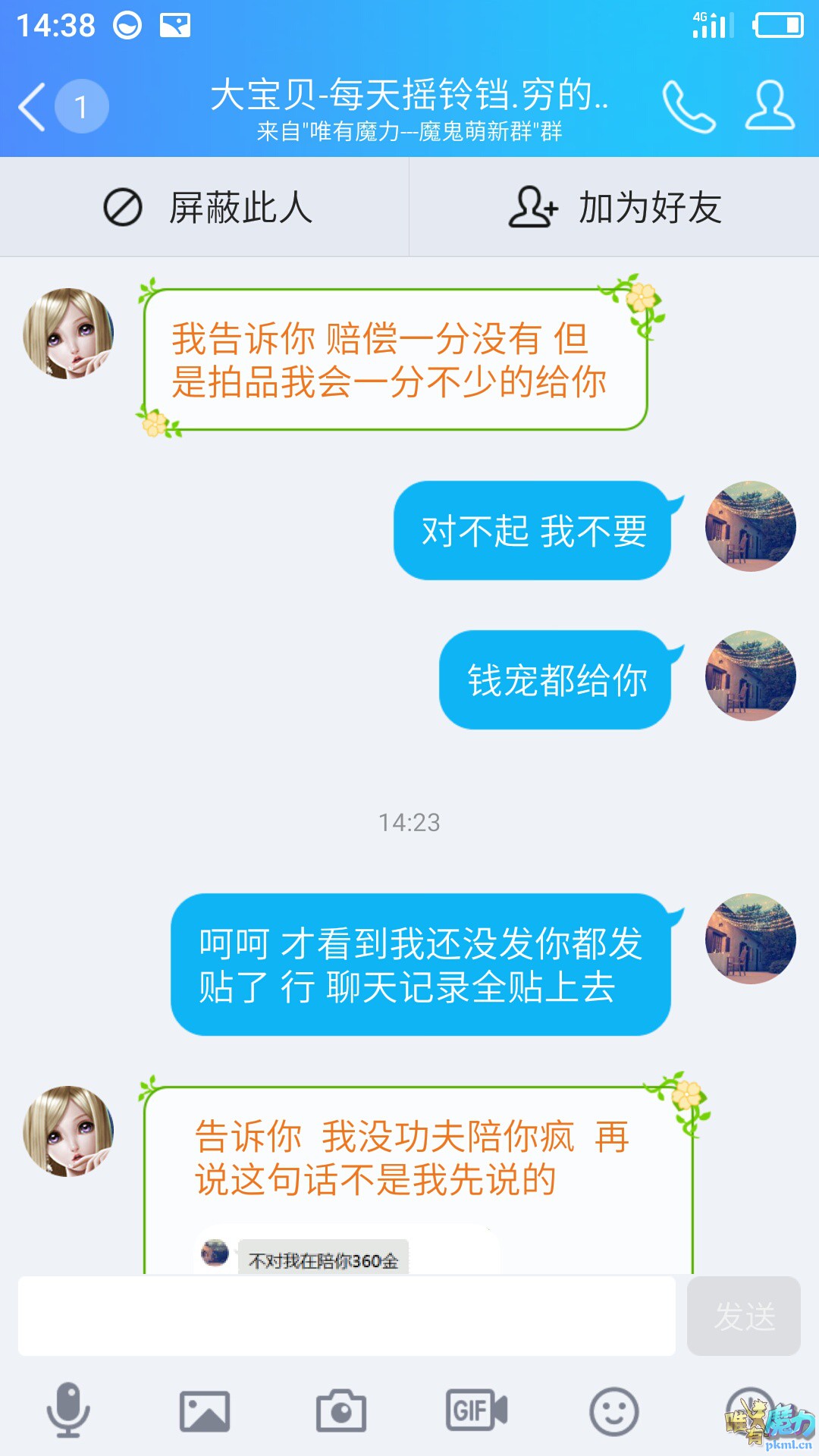Open the contact's profile page

(770, 107)
